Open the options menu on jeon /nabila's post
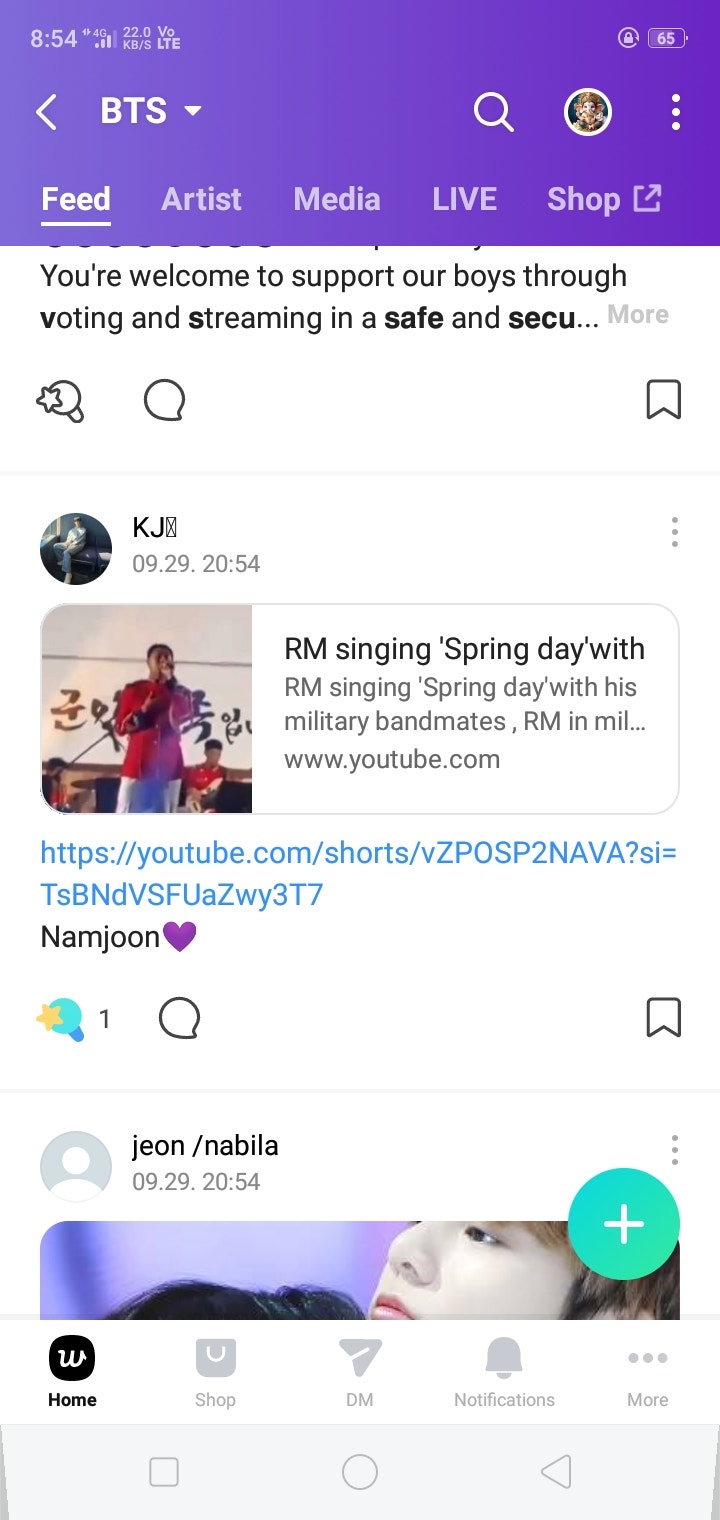720x1520 pixels. (x=674, y=1150)
